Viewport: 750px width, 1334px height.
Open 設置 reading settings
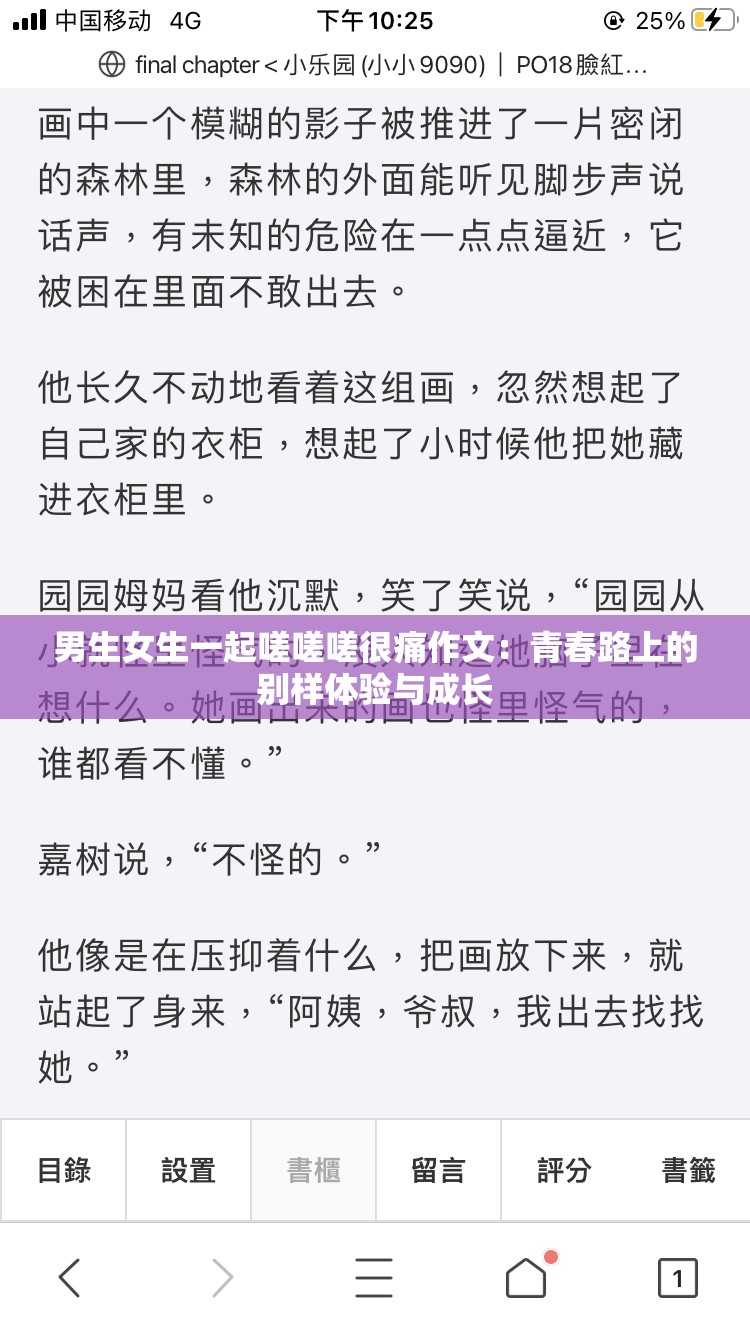coord(187,1169)
